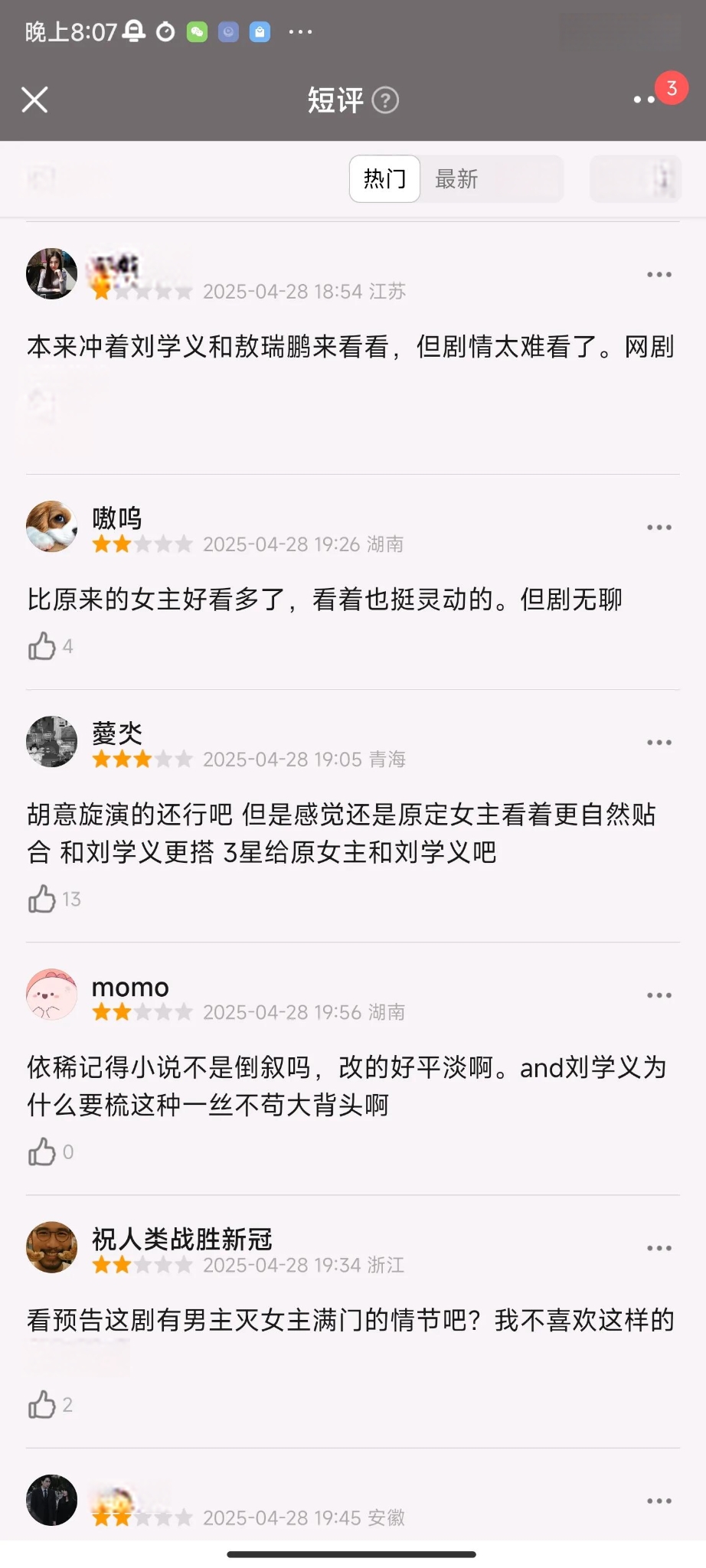Screen dimensions: 706x1568
Task: Like 嗷呜's review
Action: 43,647
